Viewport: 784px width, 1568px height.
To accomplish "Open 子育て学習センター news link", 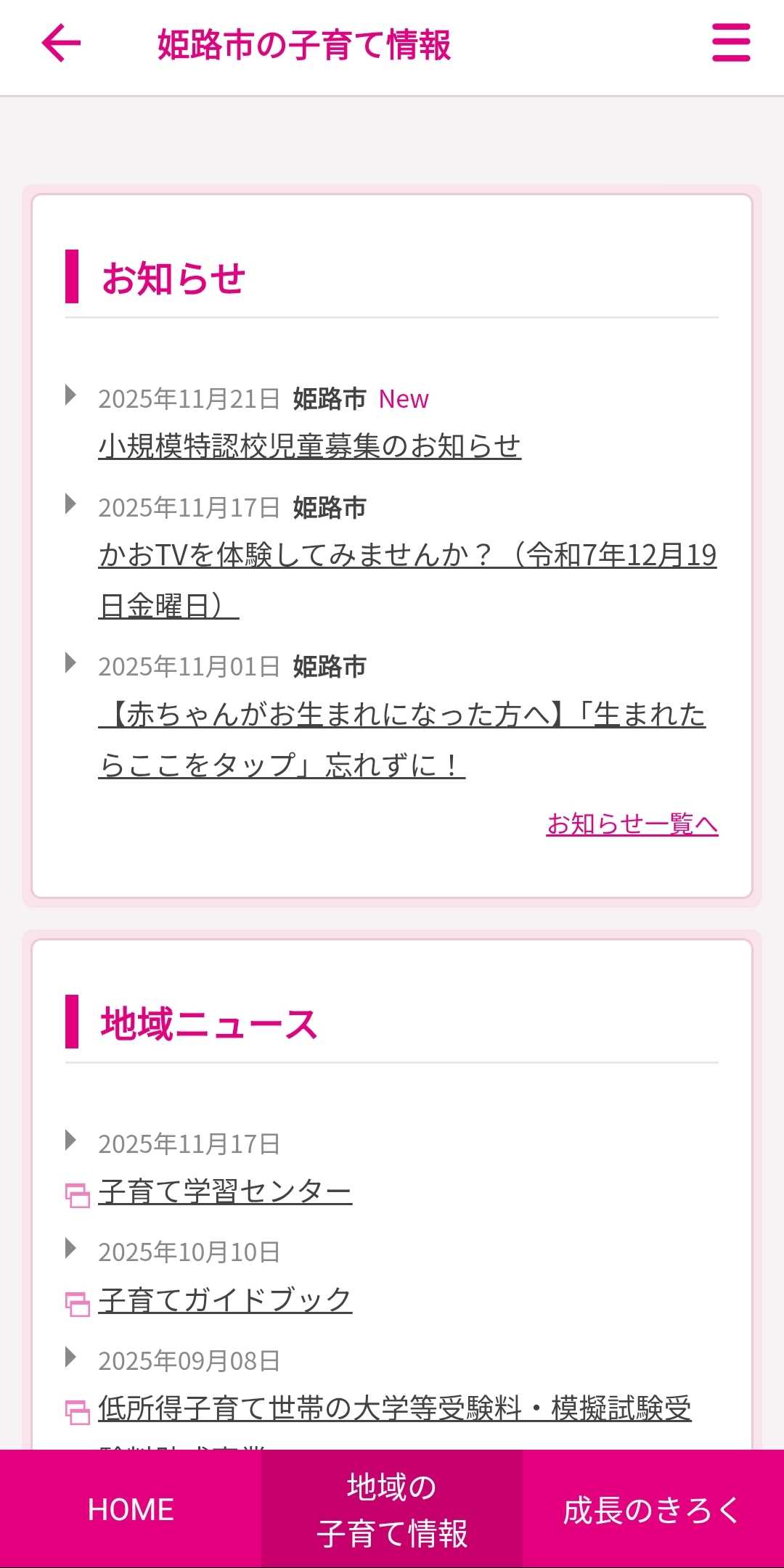I will [225, 1191].
